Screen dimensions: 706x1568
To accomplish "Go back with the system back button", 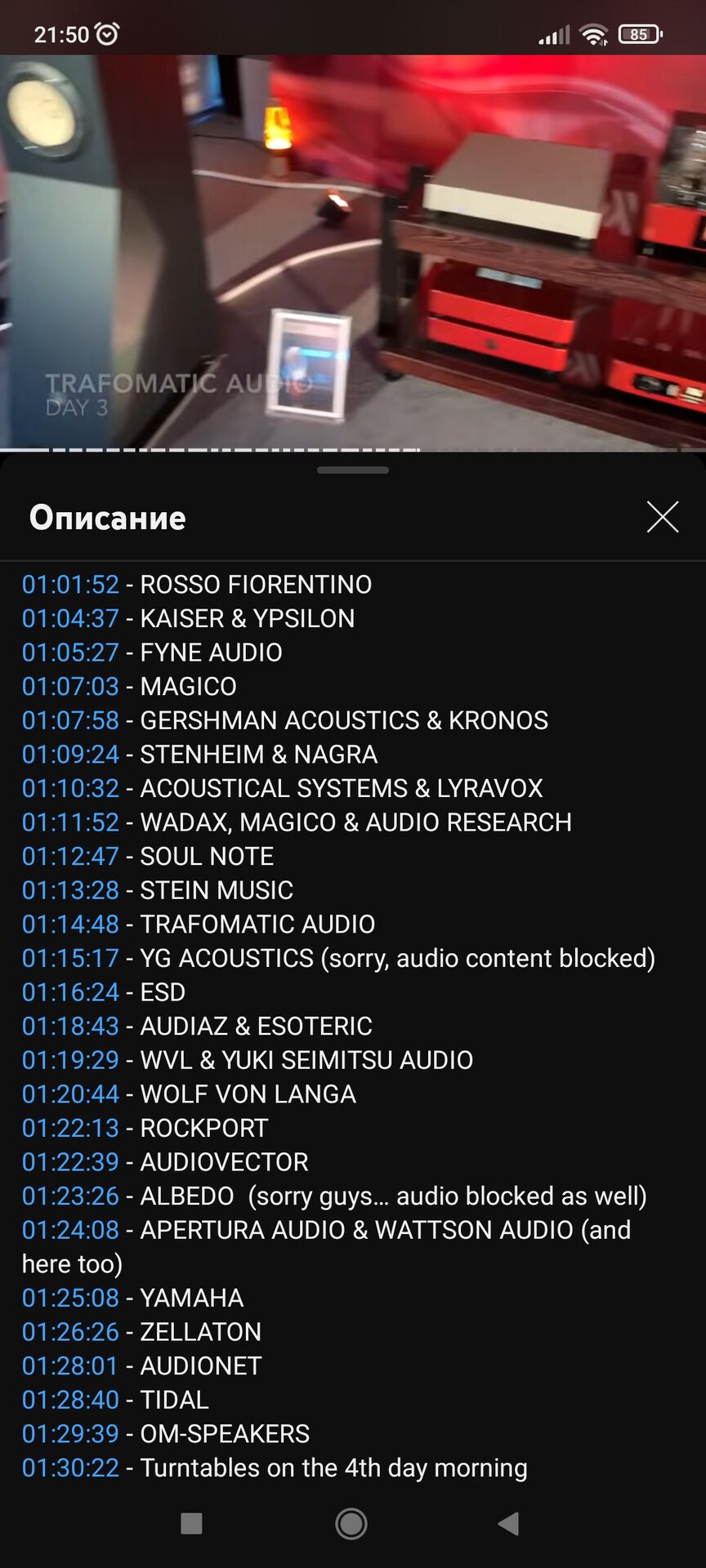I will coord(508,1523).
